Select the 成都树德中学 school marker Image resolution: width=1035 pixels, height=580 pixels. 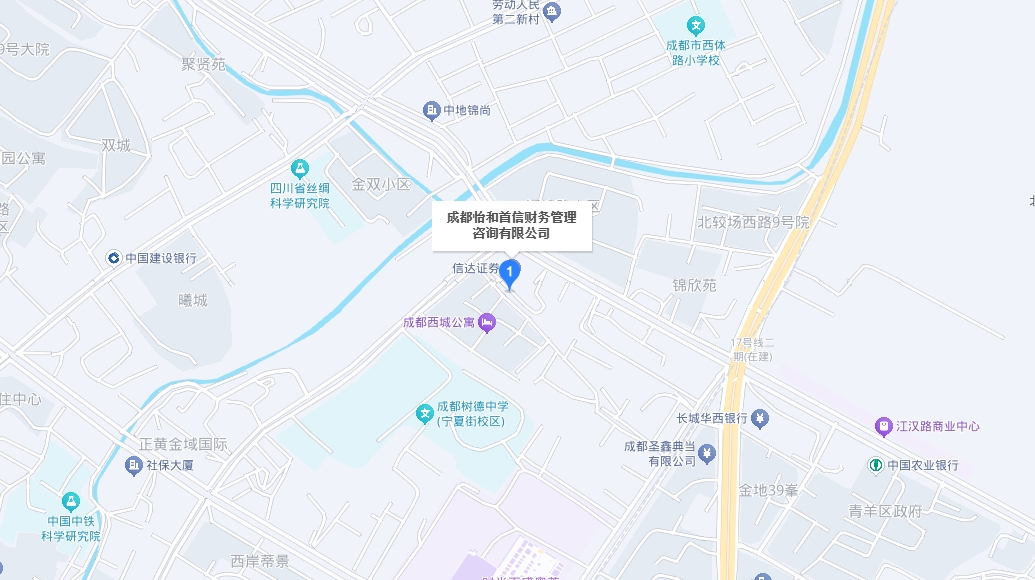click(x=424, y=413)
